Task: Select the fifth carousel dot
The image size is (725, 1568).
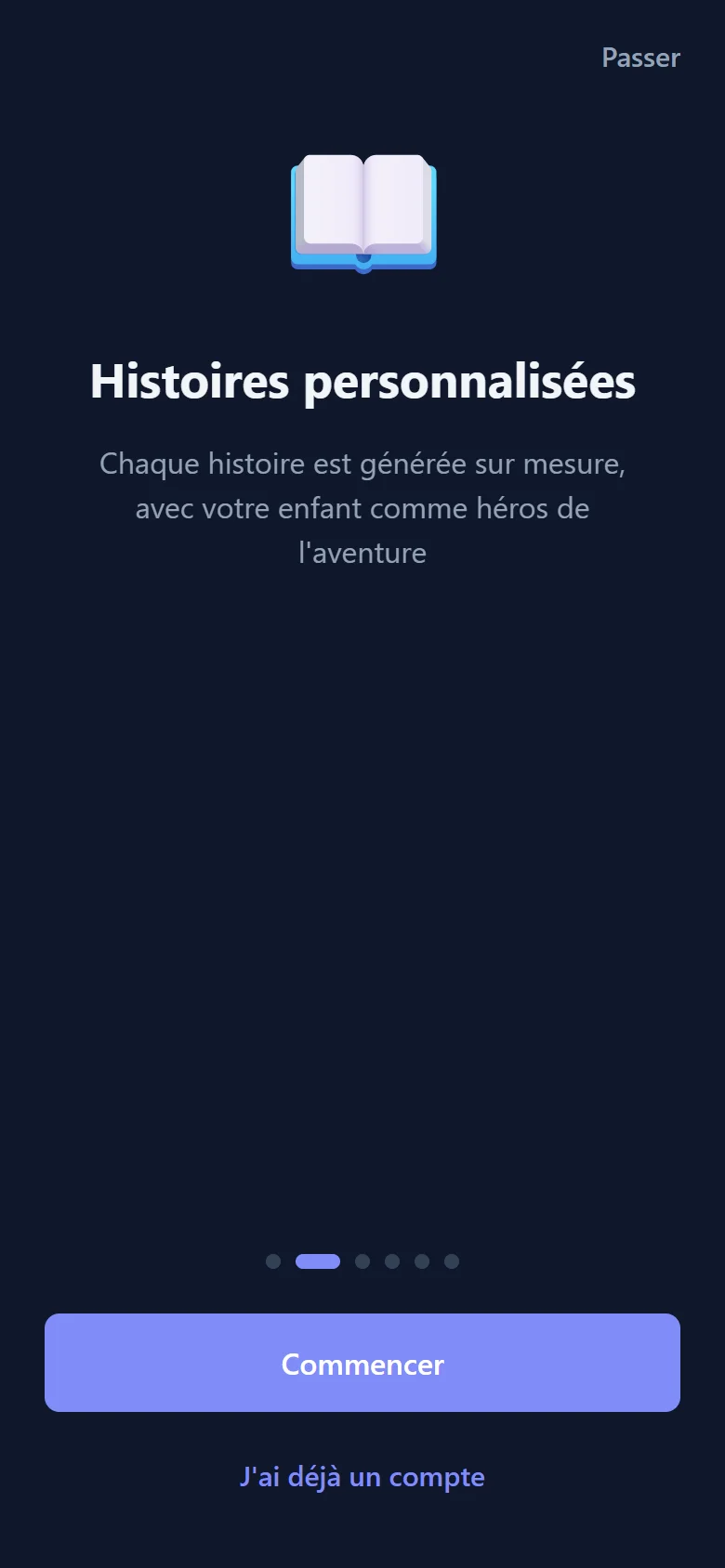Action: tap(423, 1261)
